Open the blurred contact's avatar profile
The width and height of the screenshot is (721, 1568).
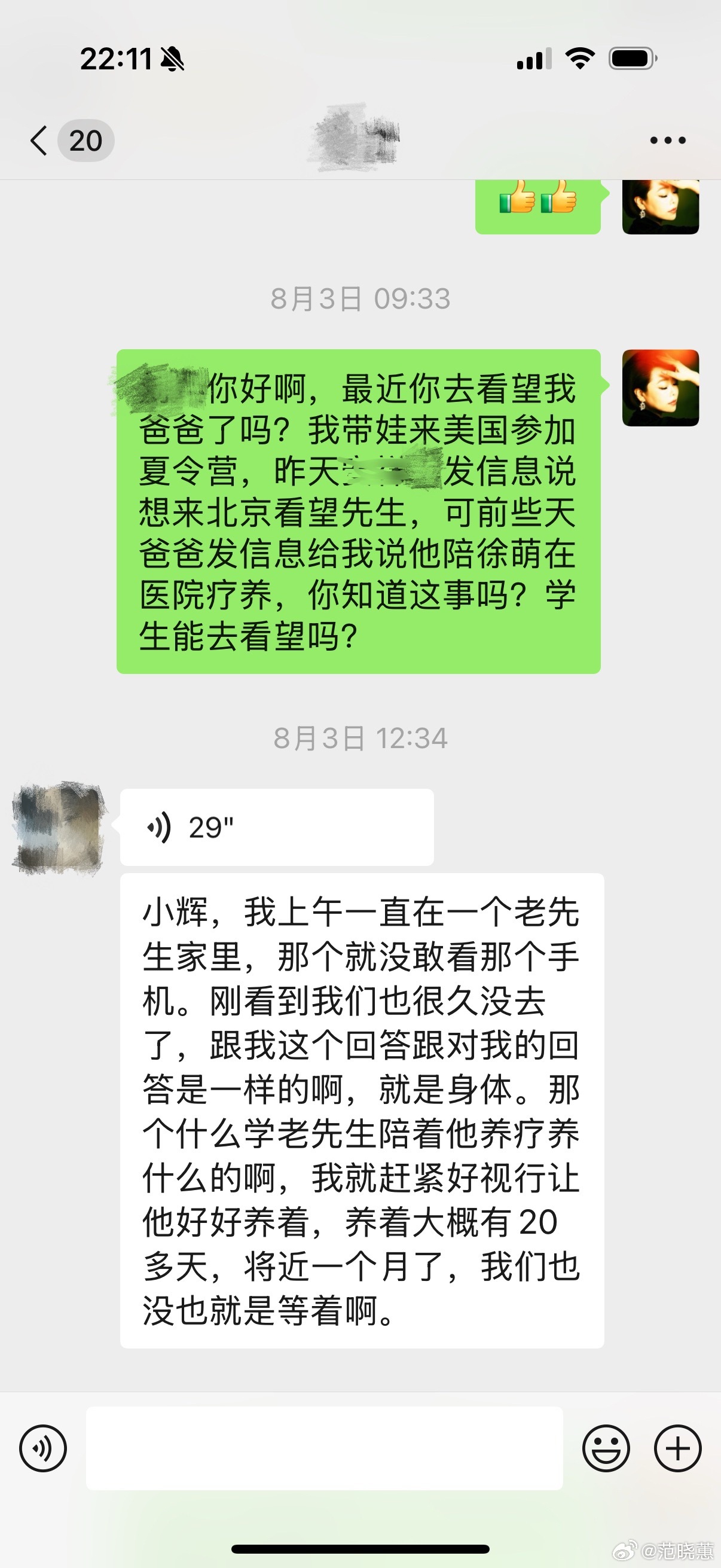pyautogui.click(x=59, y=828)
